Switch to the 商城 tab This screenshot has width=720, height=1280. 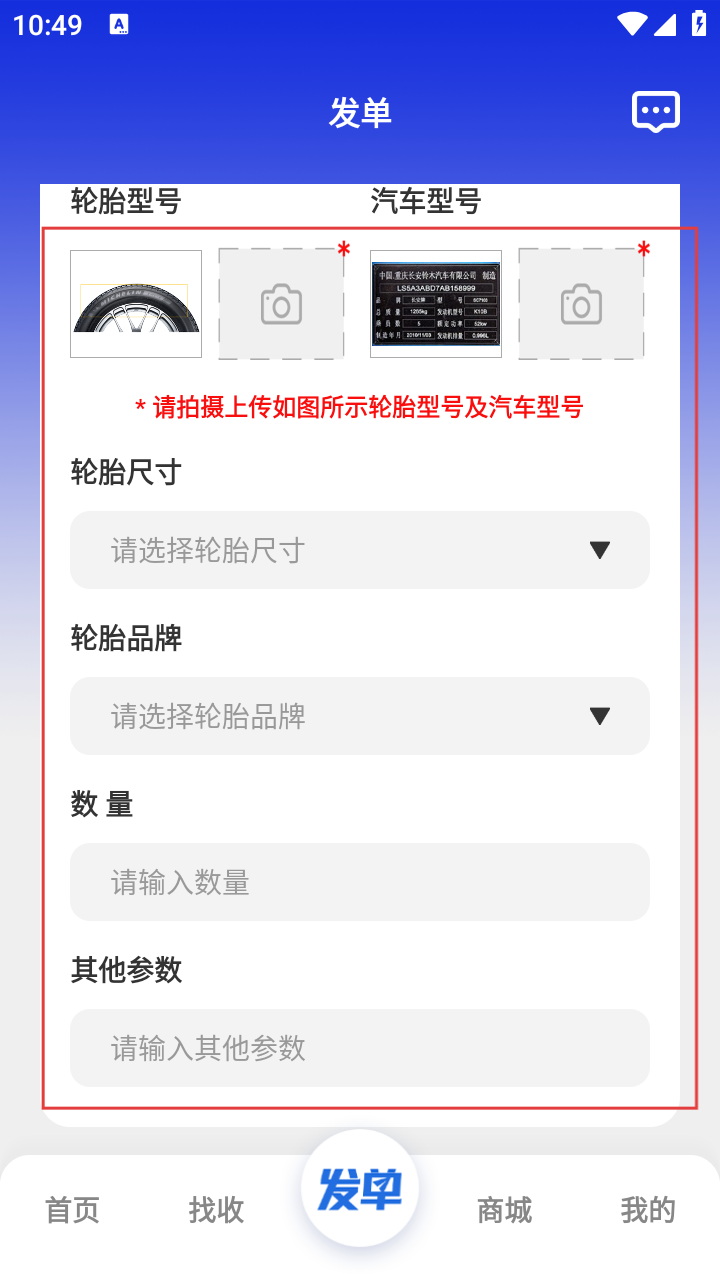pos(504,1210)
